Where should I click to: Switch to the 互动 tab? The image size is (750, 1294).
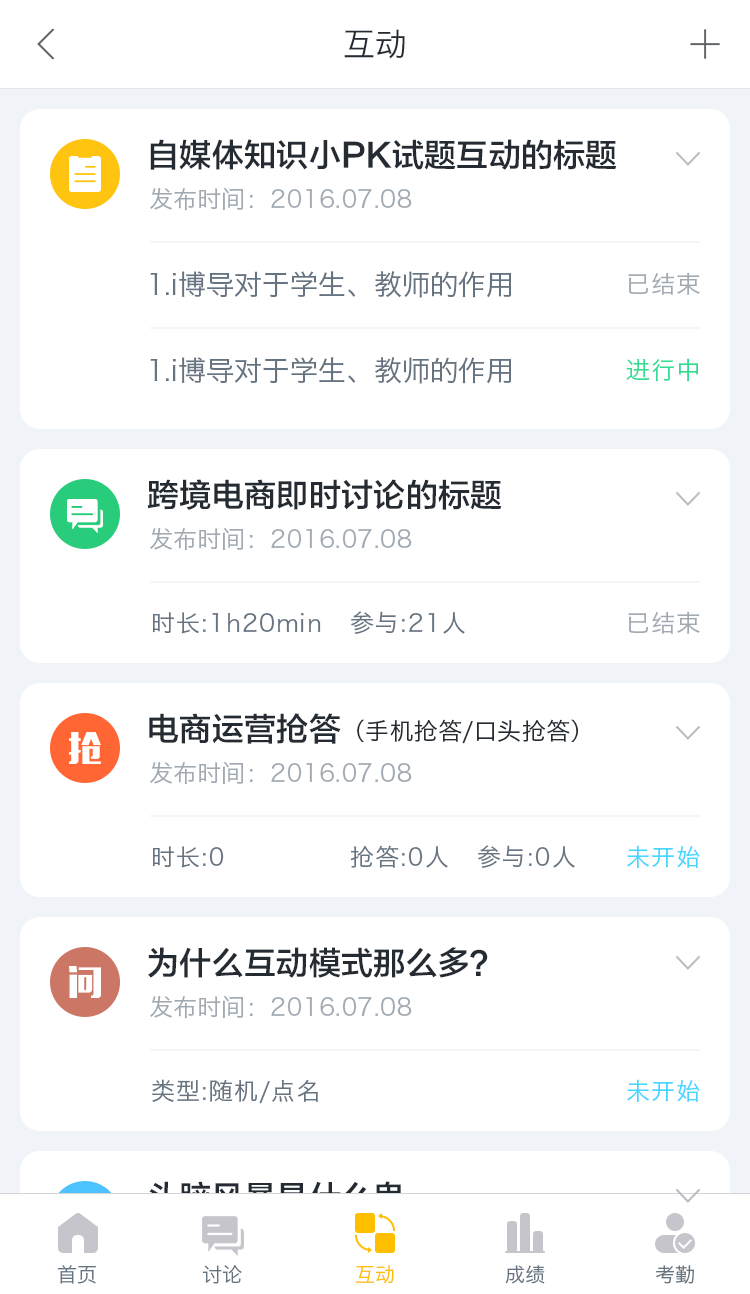point(374,1244)
